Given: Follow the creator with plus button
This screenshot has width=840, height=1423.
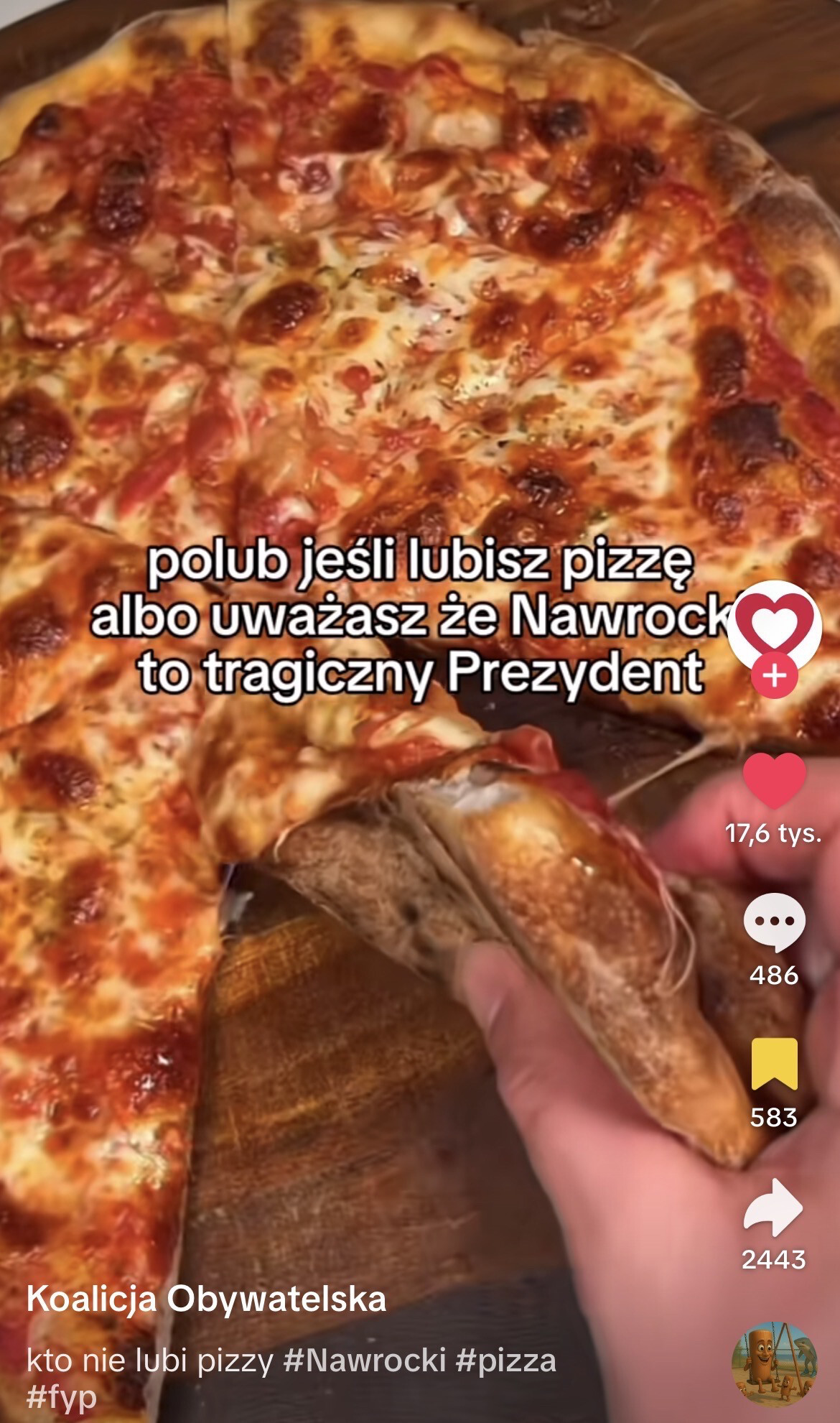Looking at the screenshot, I should coord(774,677).
